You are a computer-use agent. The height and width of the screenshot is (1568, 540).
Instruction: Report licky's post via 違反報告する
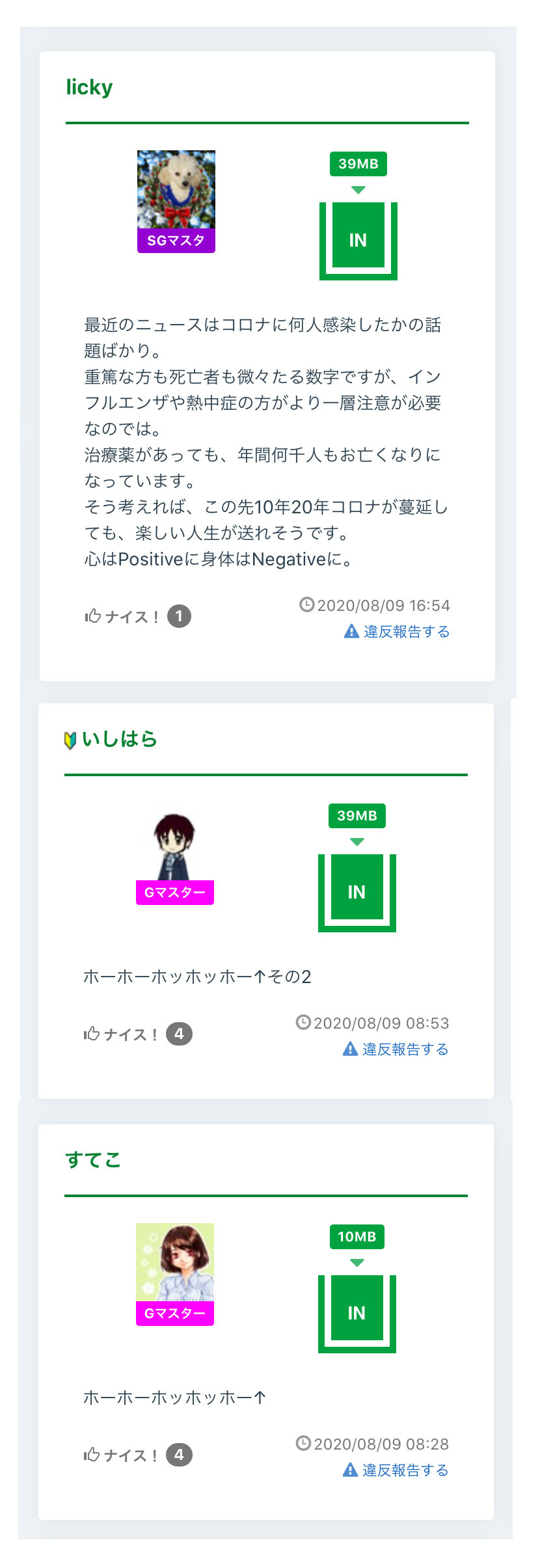pyautogui.click(x=398, y=632)
